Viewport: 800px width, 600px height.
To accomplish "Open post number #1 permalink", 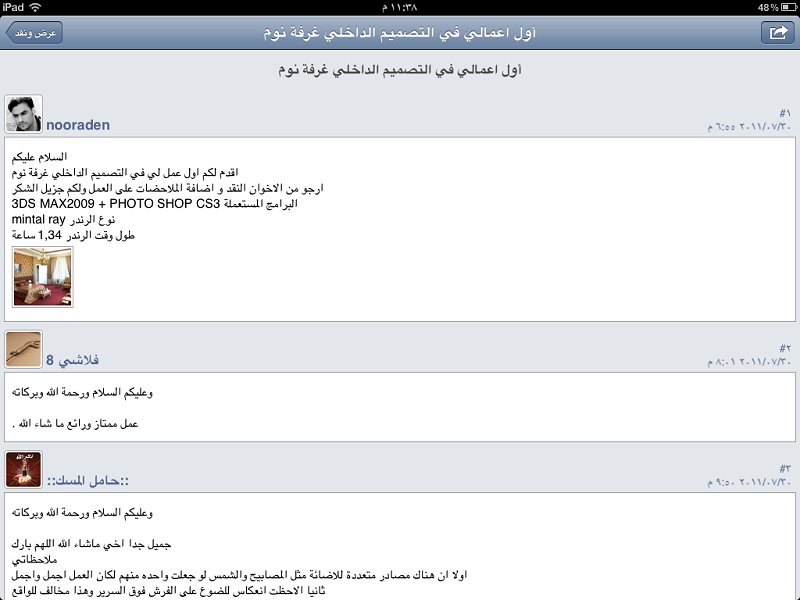I will click(x=785, y=113).
